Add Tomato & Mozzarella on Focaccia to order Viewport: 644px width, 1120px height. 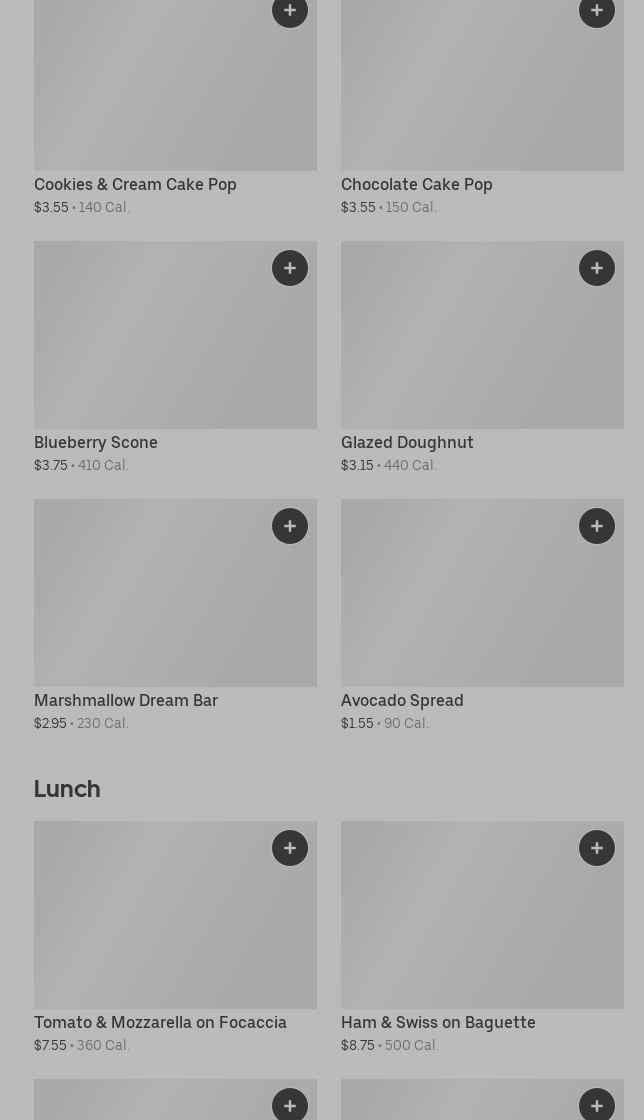(290, 848)
